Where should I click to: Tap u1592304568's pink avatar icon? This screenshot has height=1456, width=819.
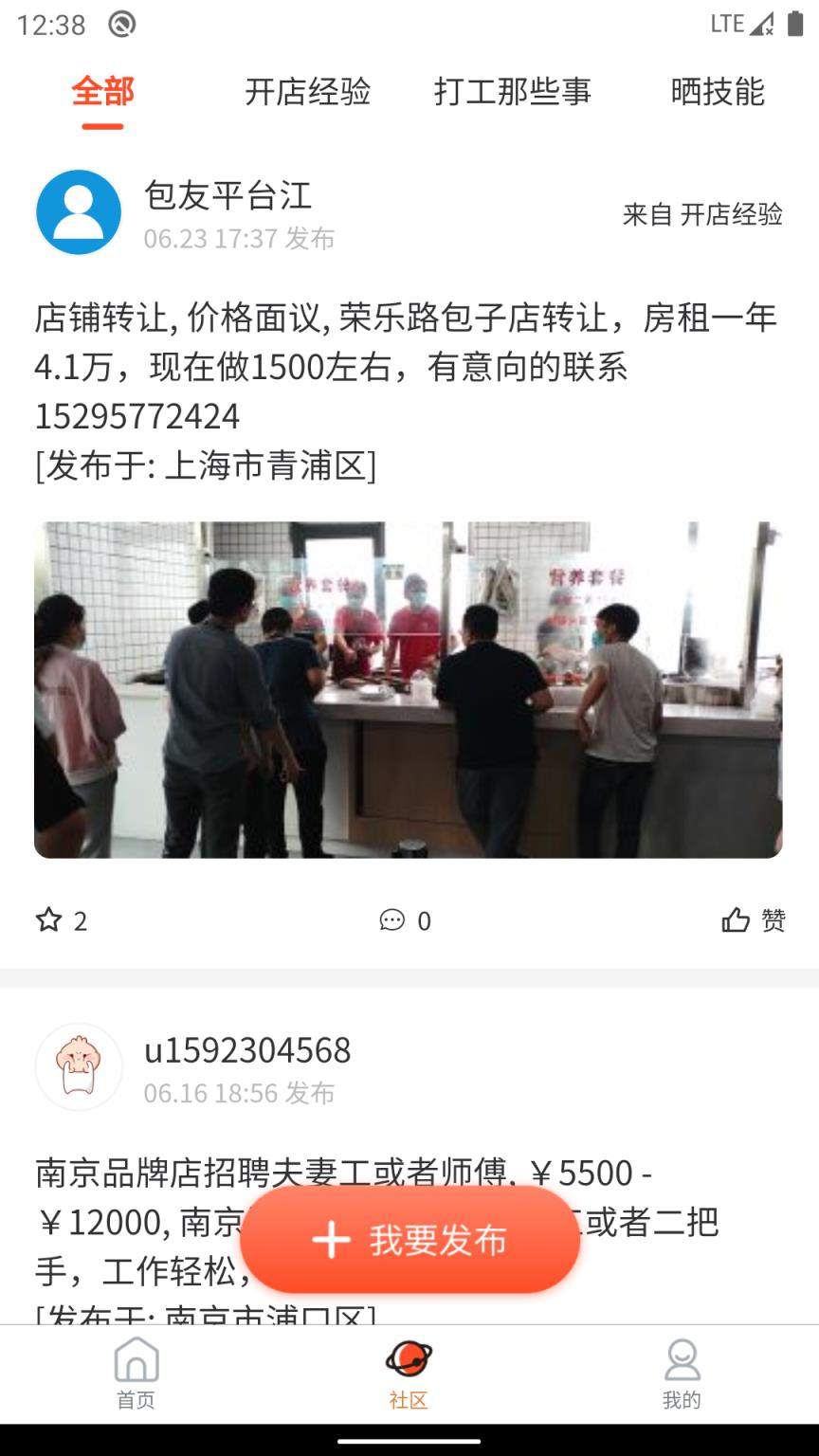coord(79,1065)
